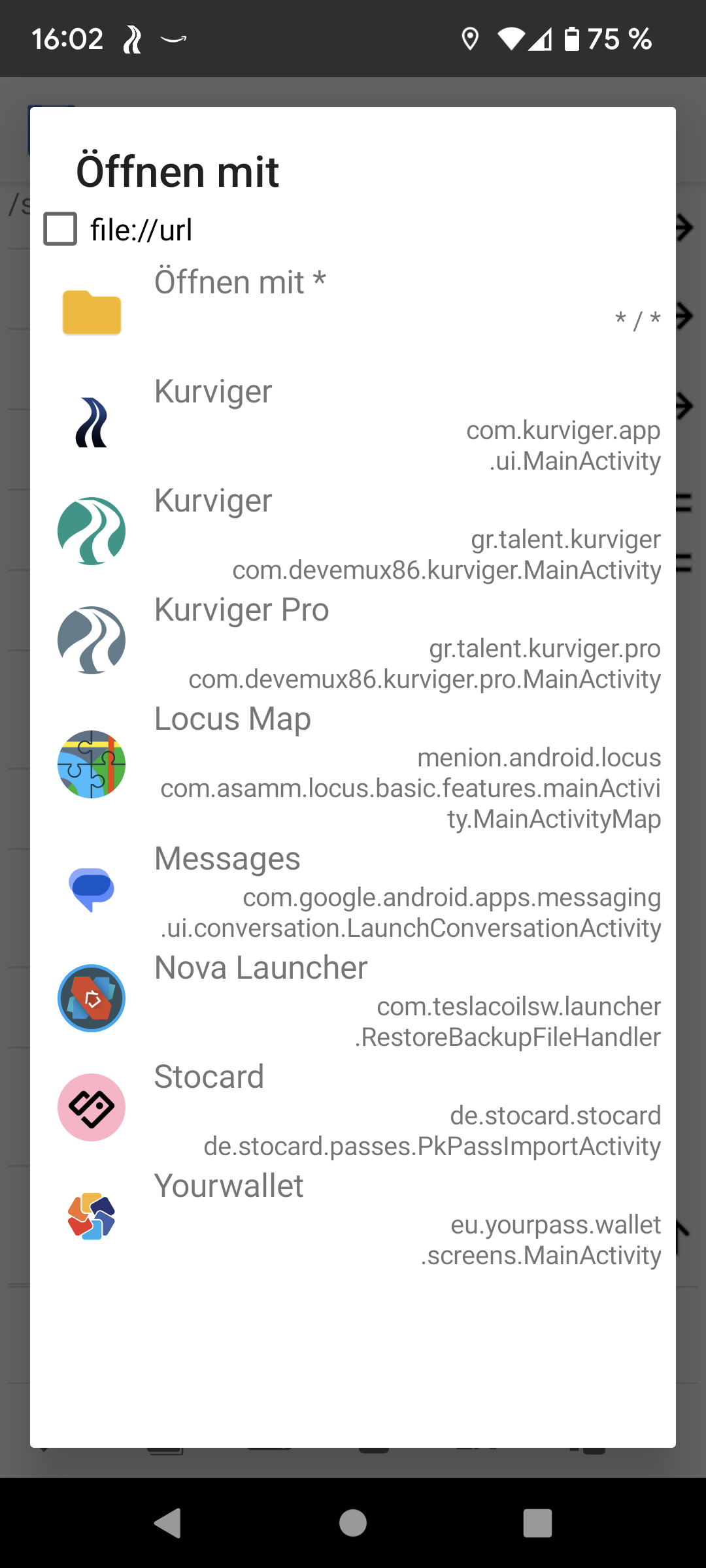Select Kurviger Pro from the list

tap(353, 641)
